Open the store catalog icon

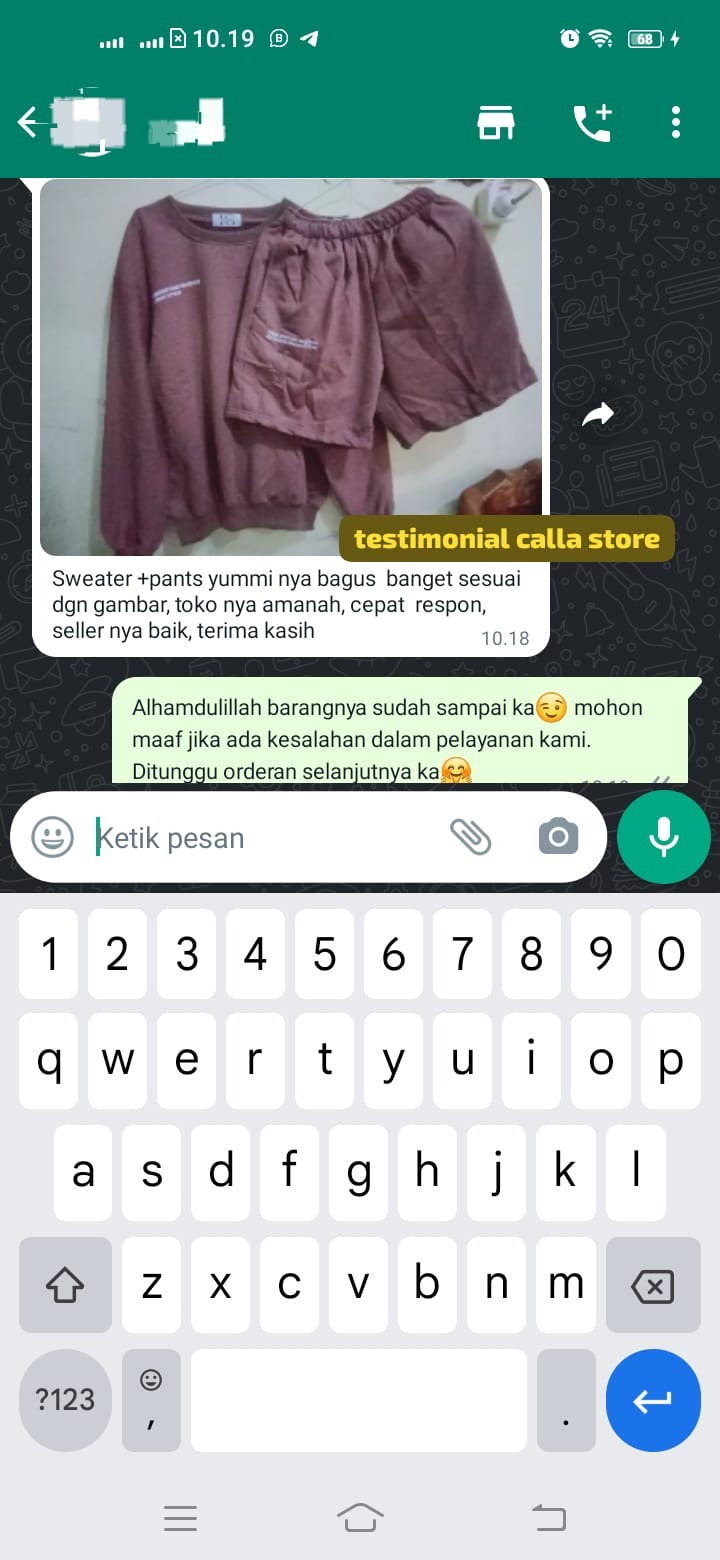tap(495, 123)
